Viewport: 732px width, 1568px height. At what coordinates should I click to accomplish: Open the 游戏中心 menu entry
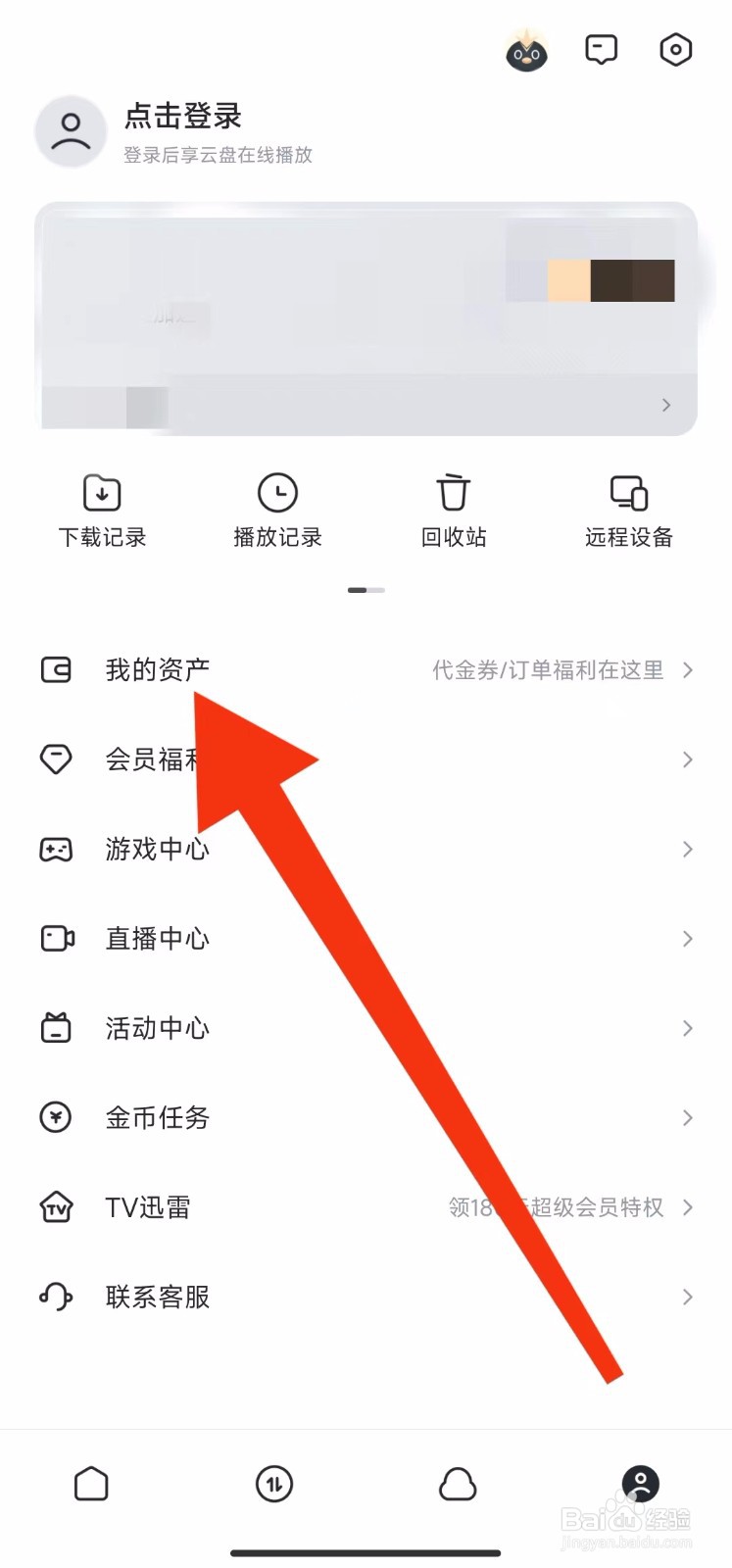pos(157,849)
